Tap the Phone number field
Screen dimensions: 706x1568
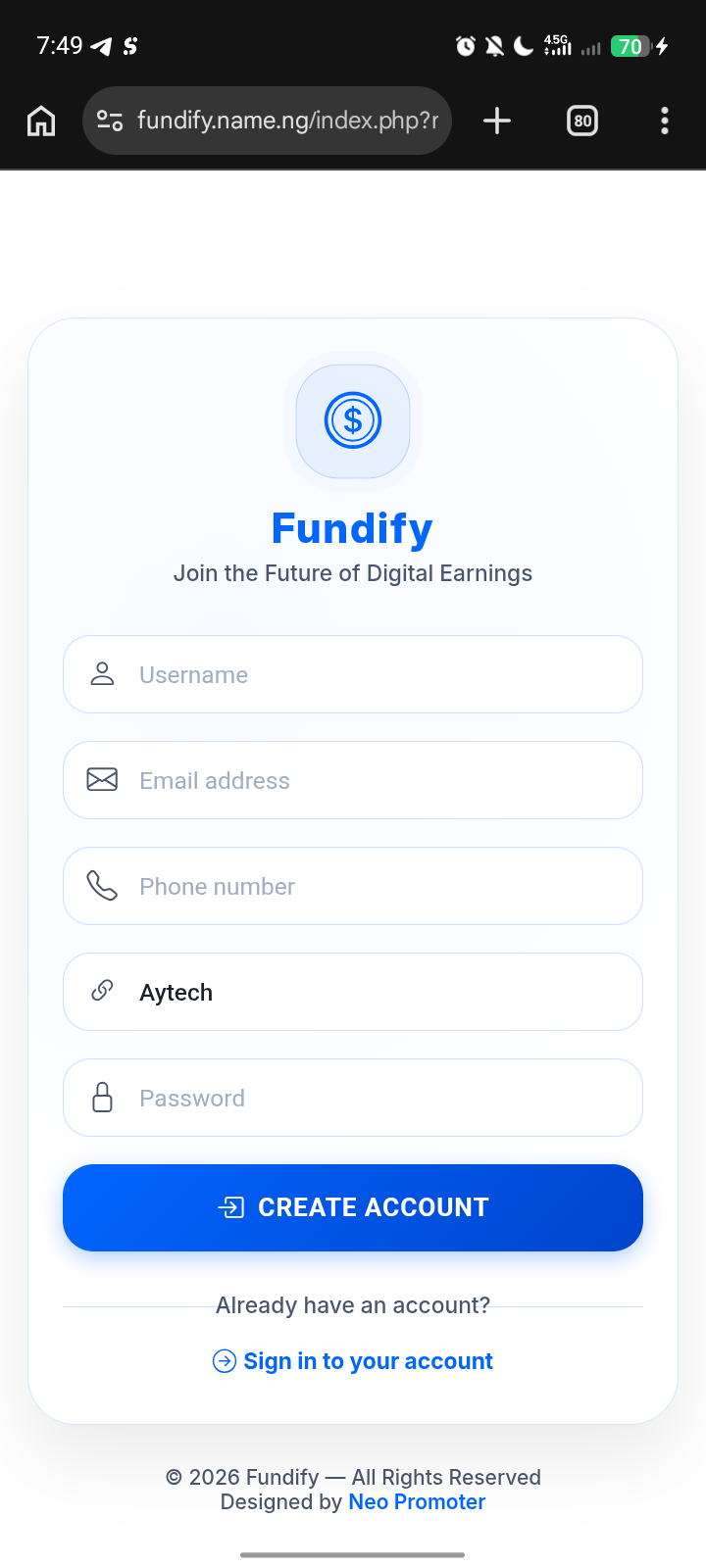click(x=373, y=886)
